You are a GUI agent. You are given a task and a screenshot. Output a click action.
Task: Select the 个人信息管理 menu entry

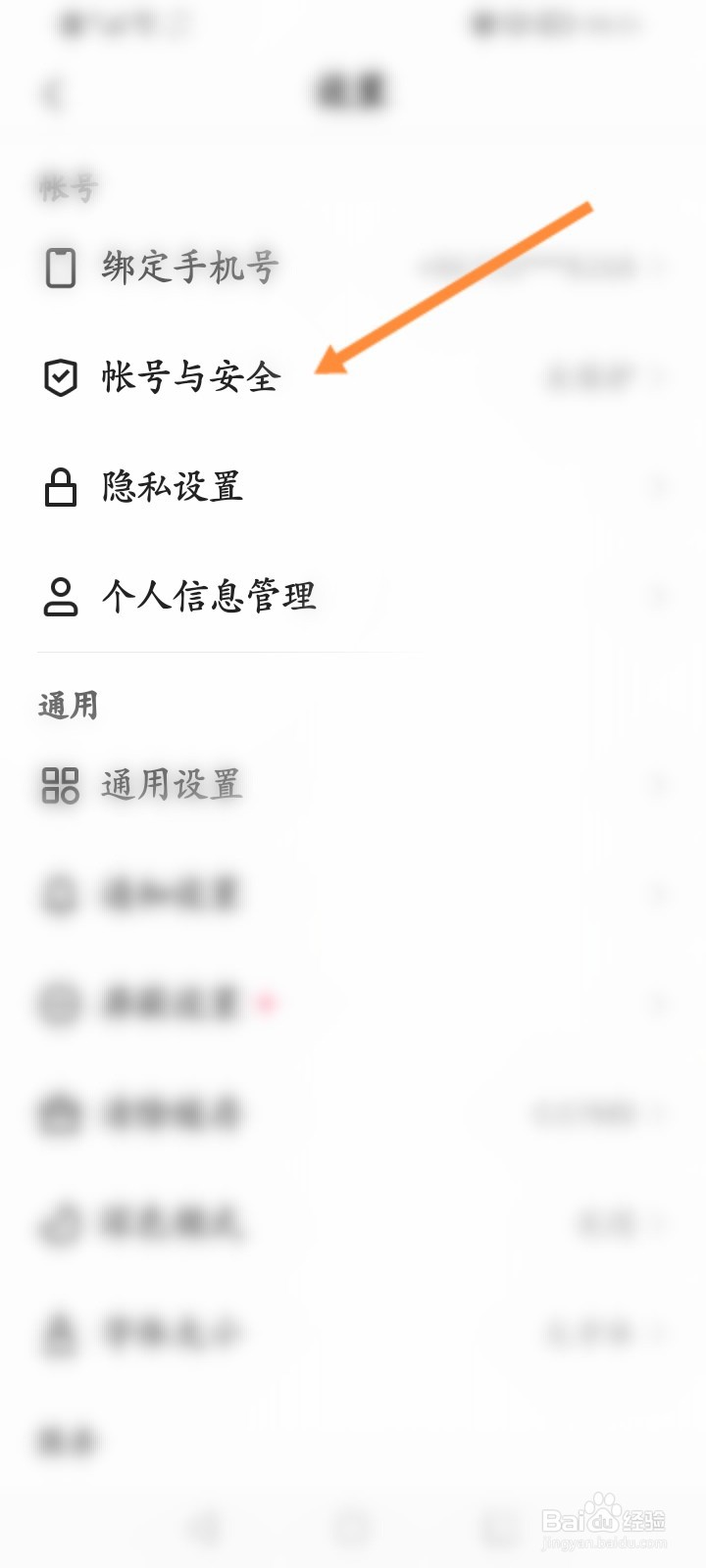tap(210, 596)
